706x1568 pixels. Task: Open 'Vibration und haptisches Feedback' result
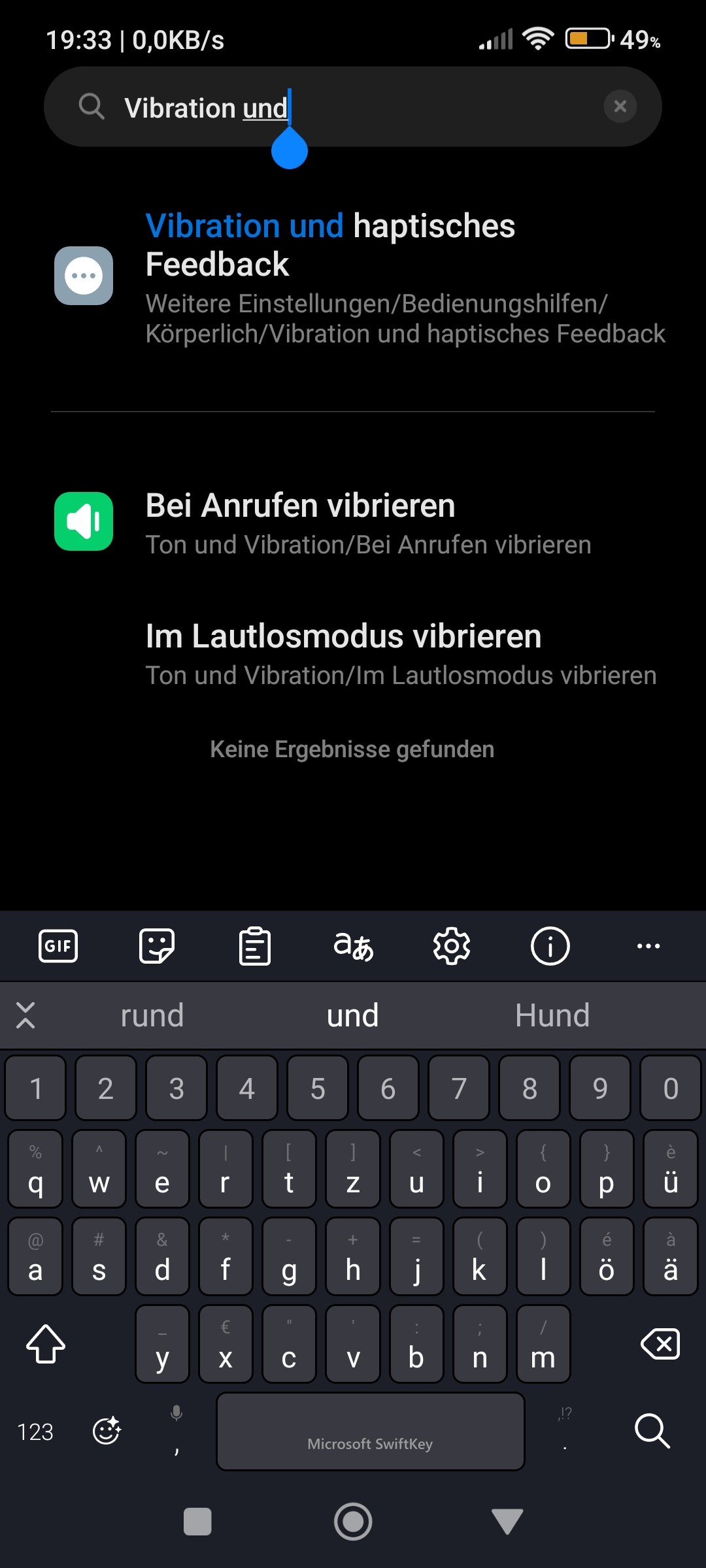(353, 277)
